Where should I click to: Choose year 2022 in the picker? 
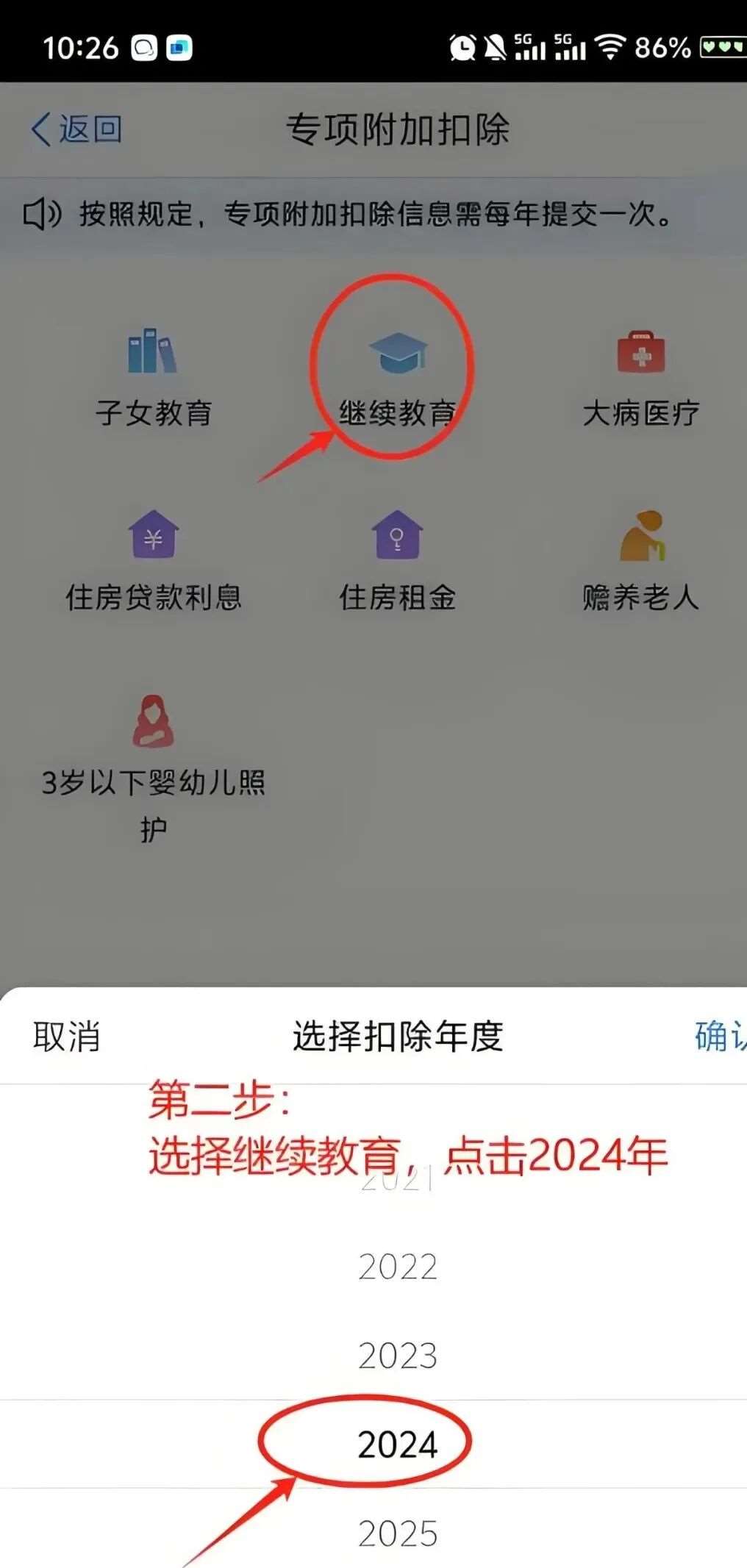click(x=397, y=1267)
